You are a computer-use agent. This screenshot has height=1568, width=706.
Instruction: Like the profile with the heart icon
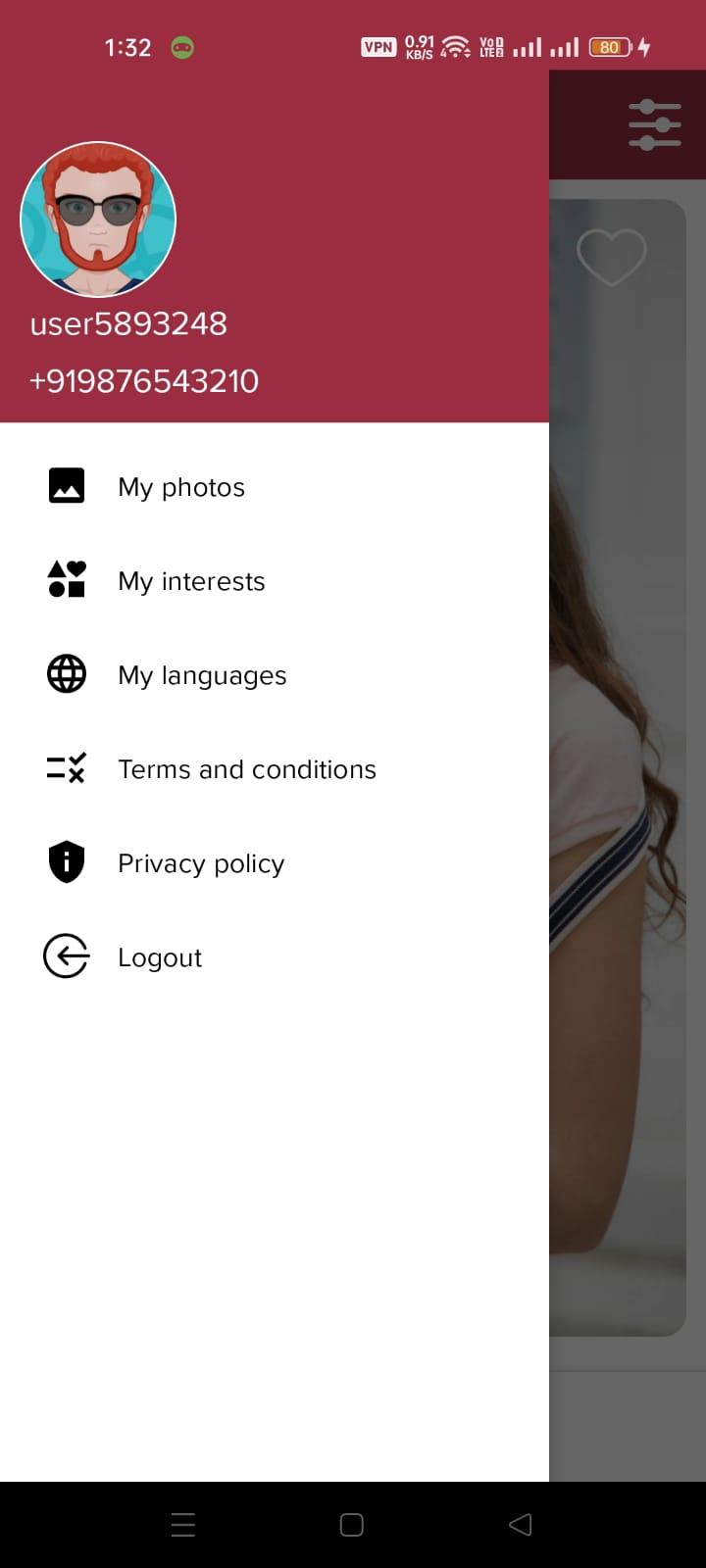click(612, 257)
